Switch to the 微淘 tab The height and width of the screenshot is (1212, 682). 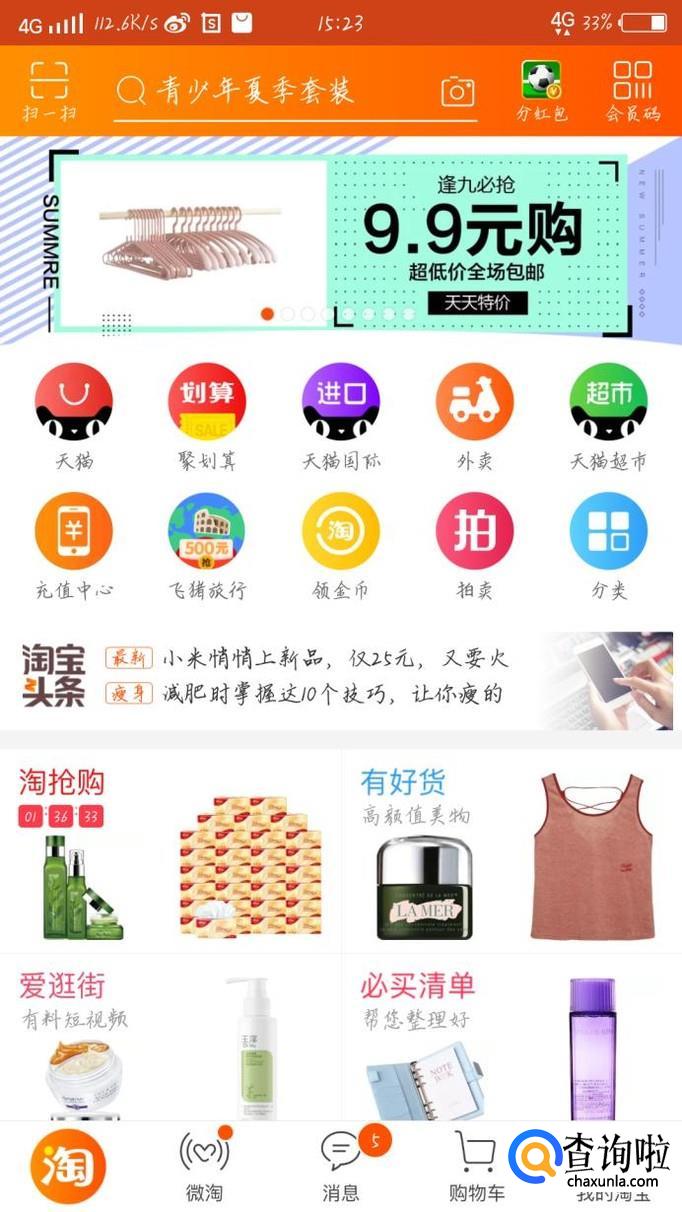coord(204,1166)
